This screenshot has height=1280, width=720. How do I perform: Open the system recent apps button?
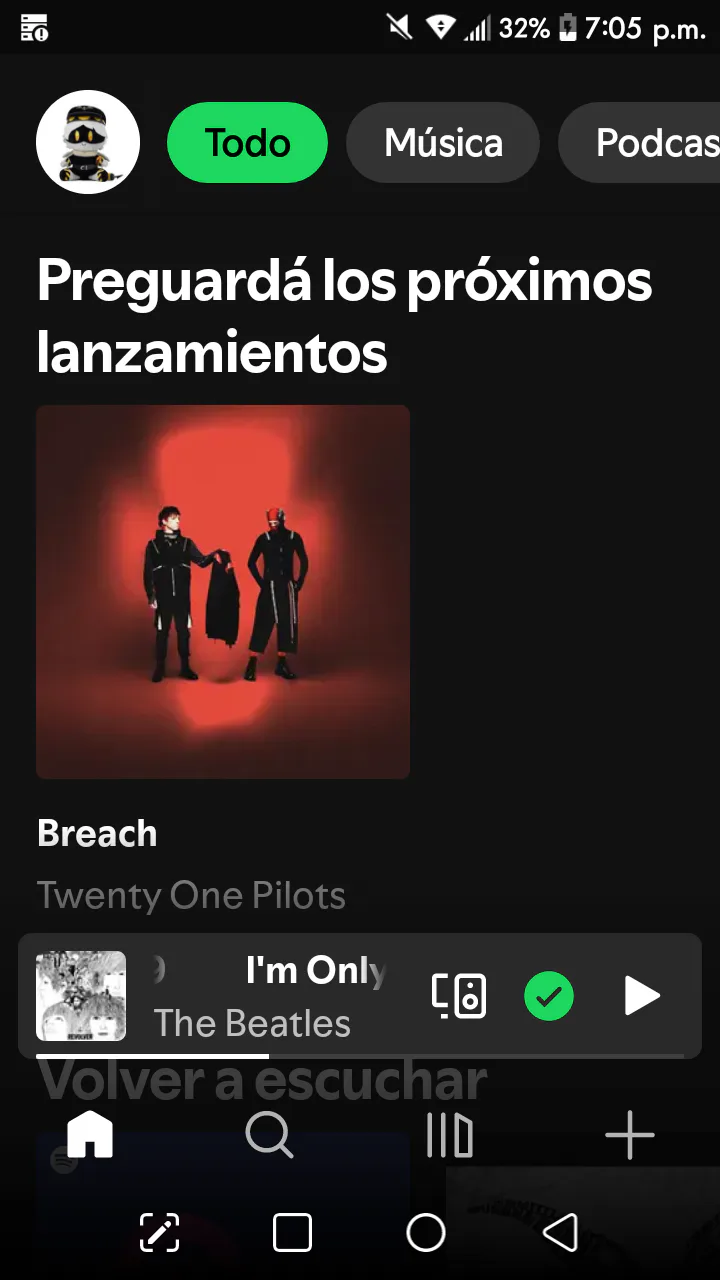pyautogui.click(x=292, y=1233)
